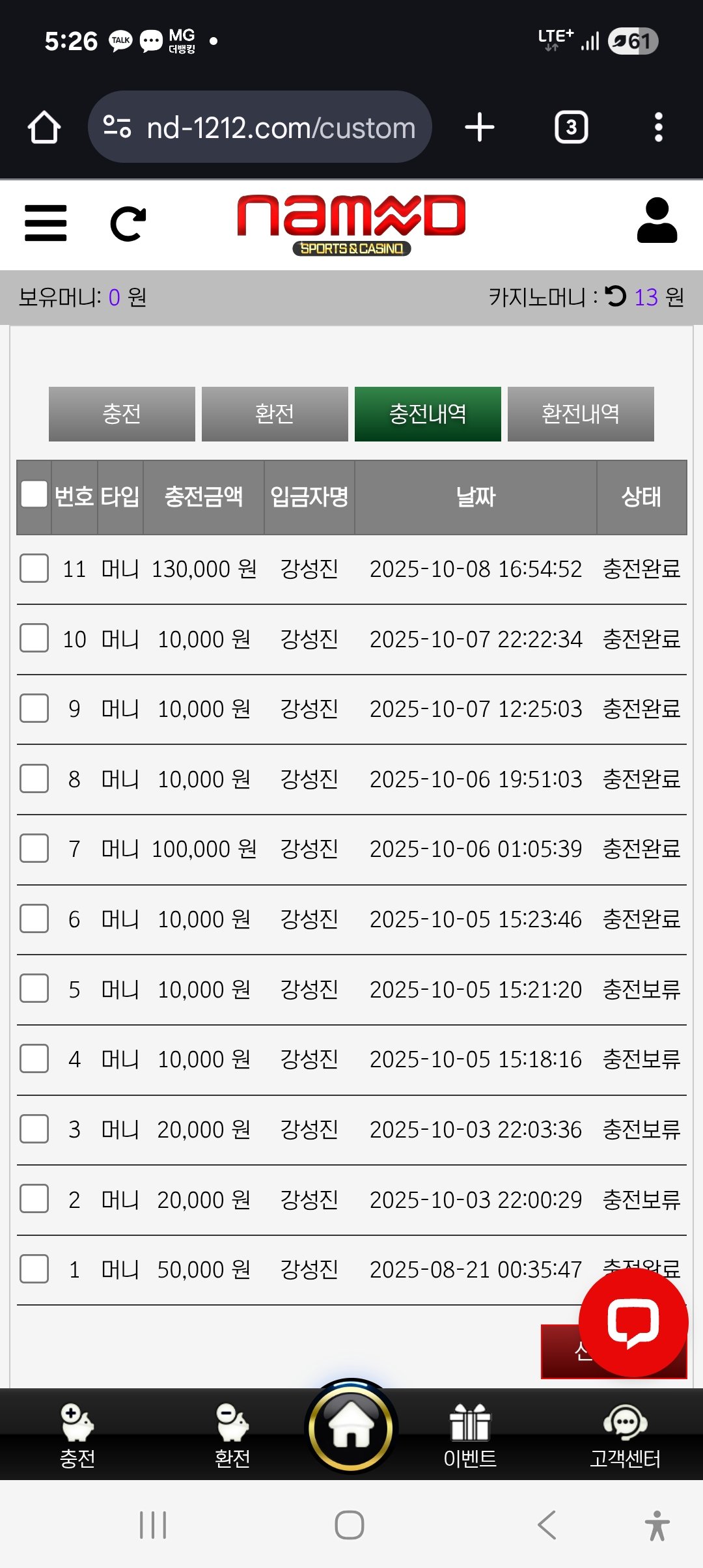703x1568 pixels.
Task: Check the select-all box in table header
Action: 34,494
